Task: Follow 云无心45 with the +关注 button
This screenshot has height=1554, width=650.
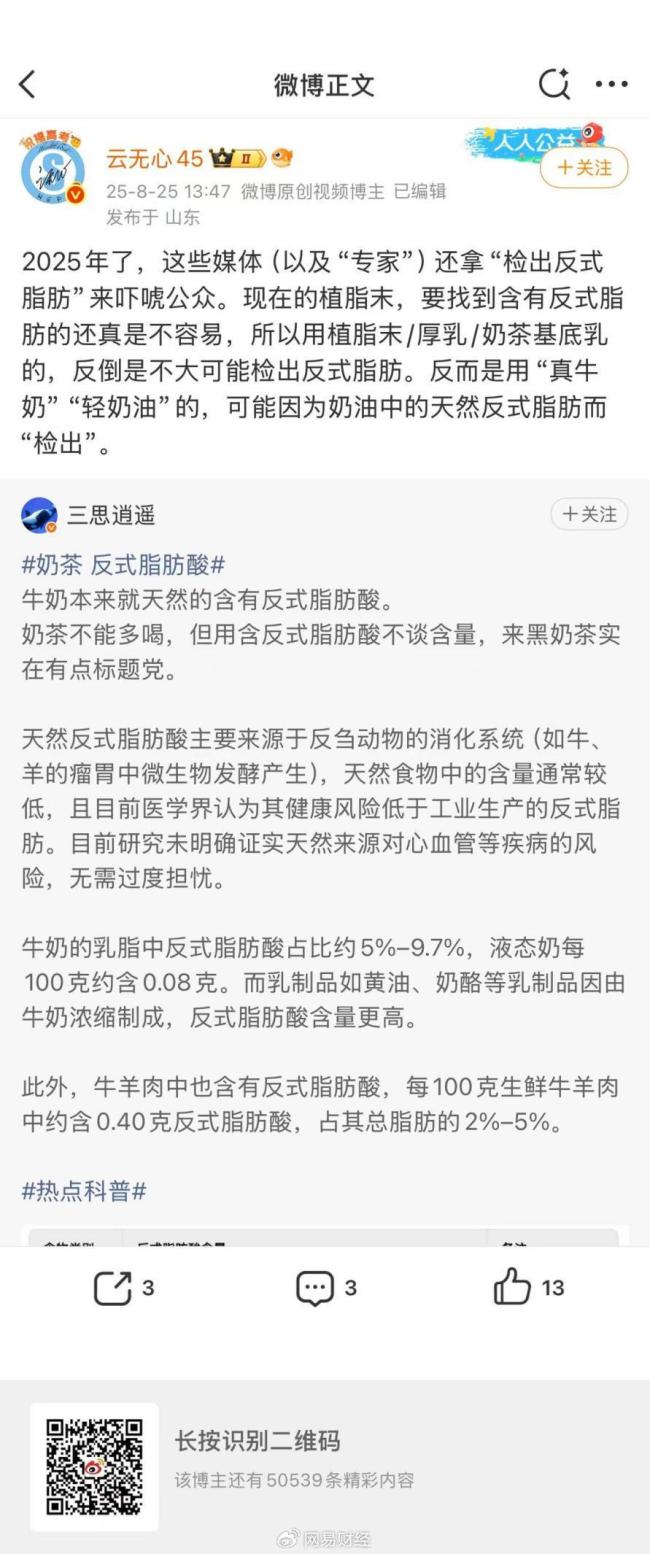Action: tap(584, 168)
